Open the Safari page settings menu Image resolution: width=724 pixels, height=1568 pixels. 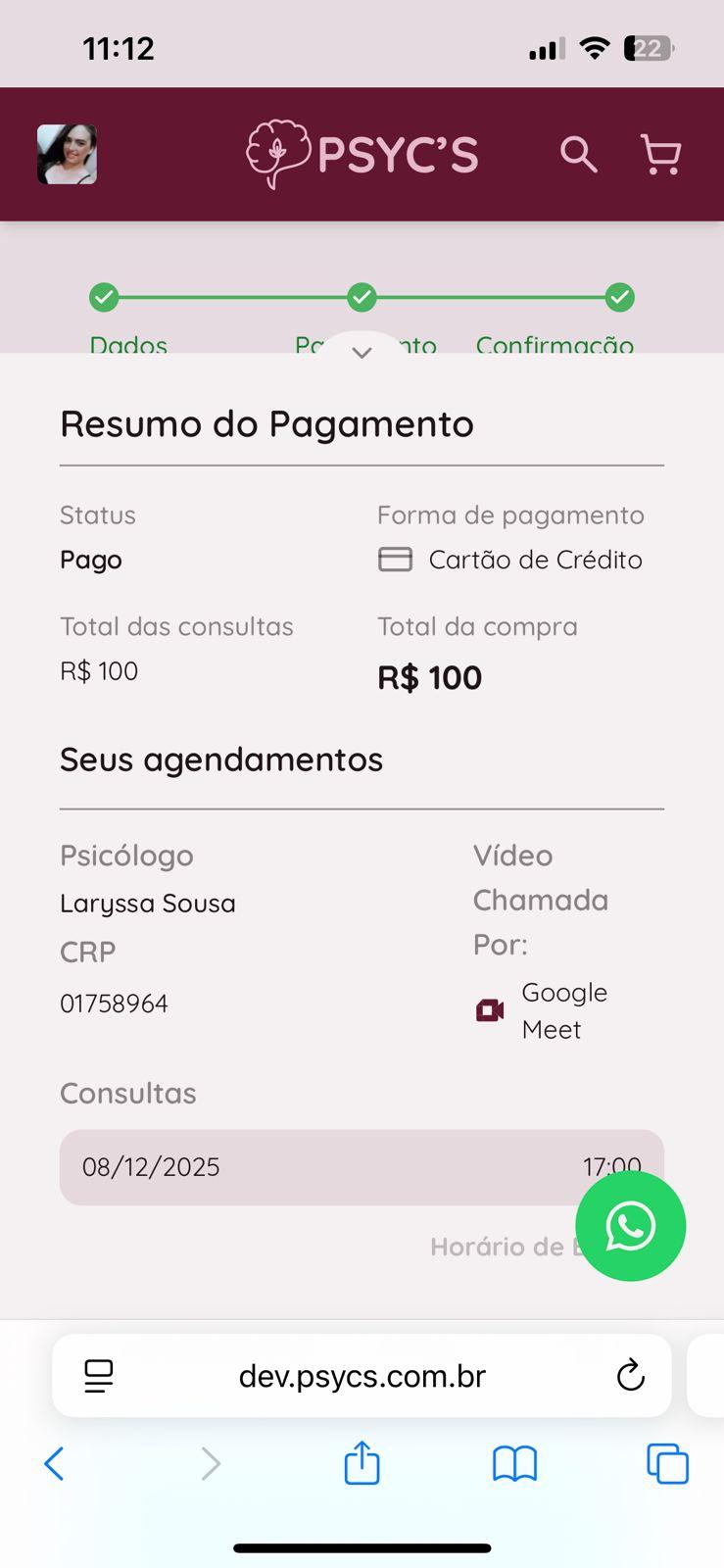[99, 1376]
